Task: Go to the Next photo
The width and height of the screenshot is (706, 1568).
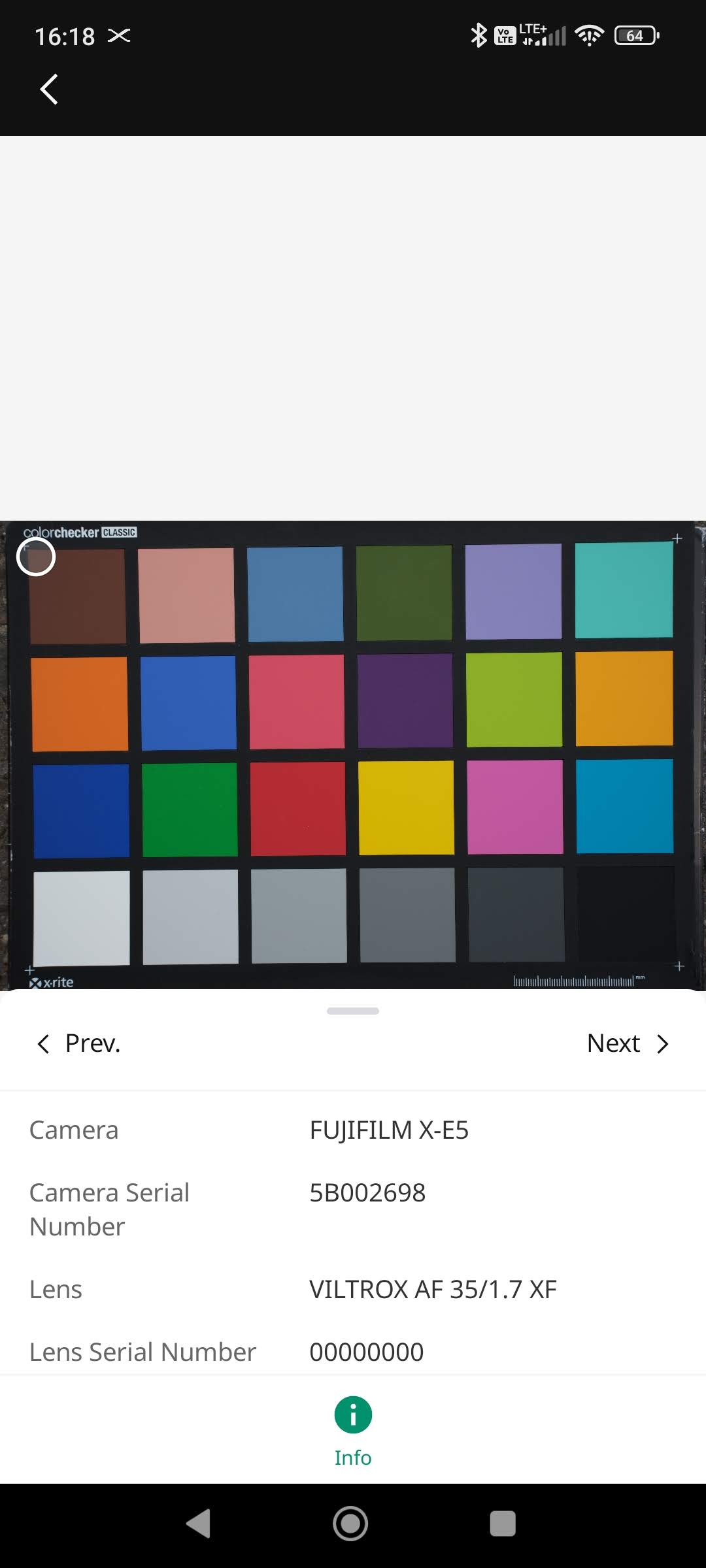Action: [628, 1043]
